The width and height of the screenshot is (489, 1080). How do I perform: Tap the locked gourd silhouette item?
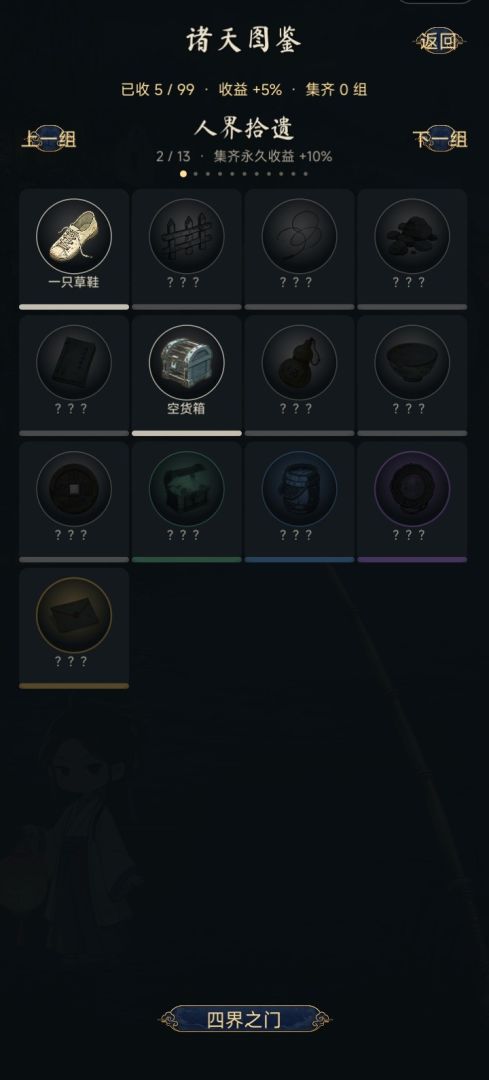coord(300,376)
